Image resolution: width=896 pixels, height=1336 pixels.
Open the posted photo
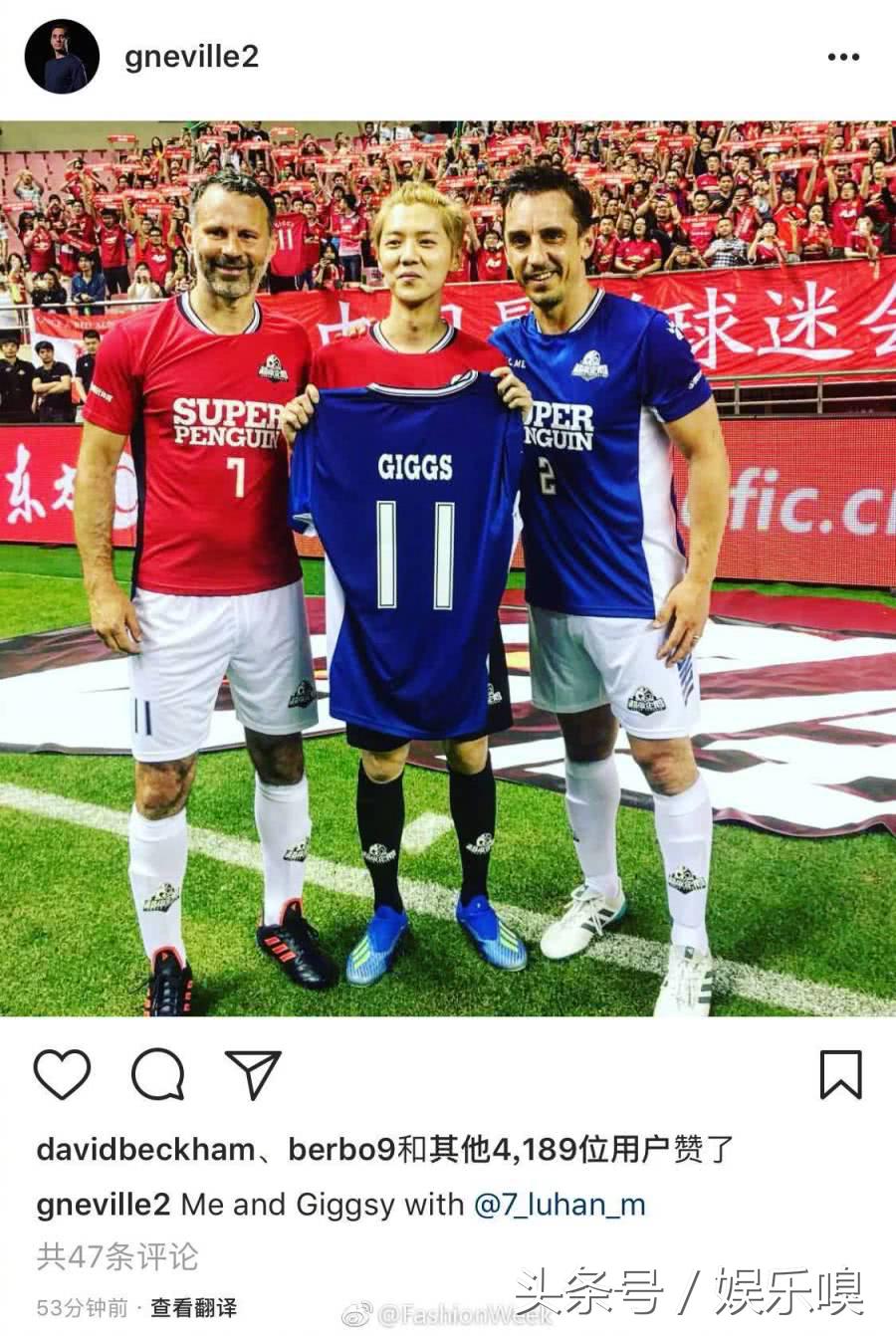click(448, 568)
